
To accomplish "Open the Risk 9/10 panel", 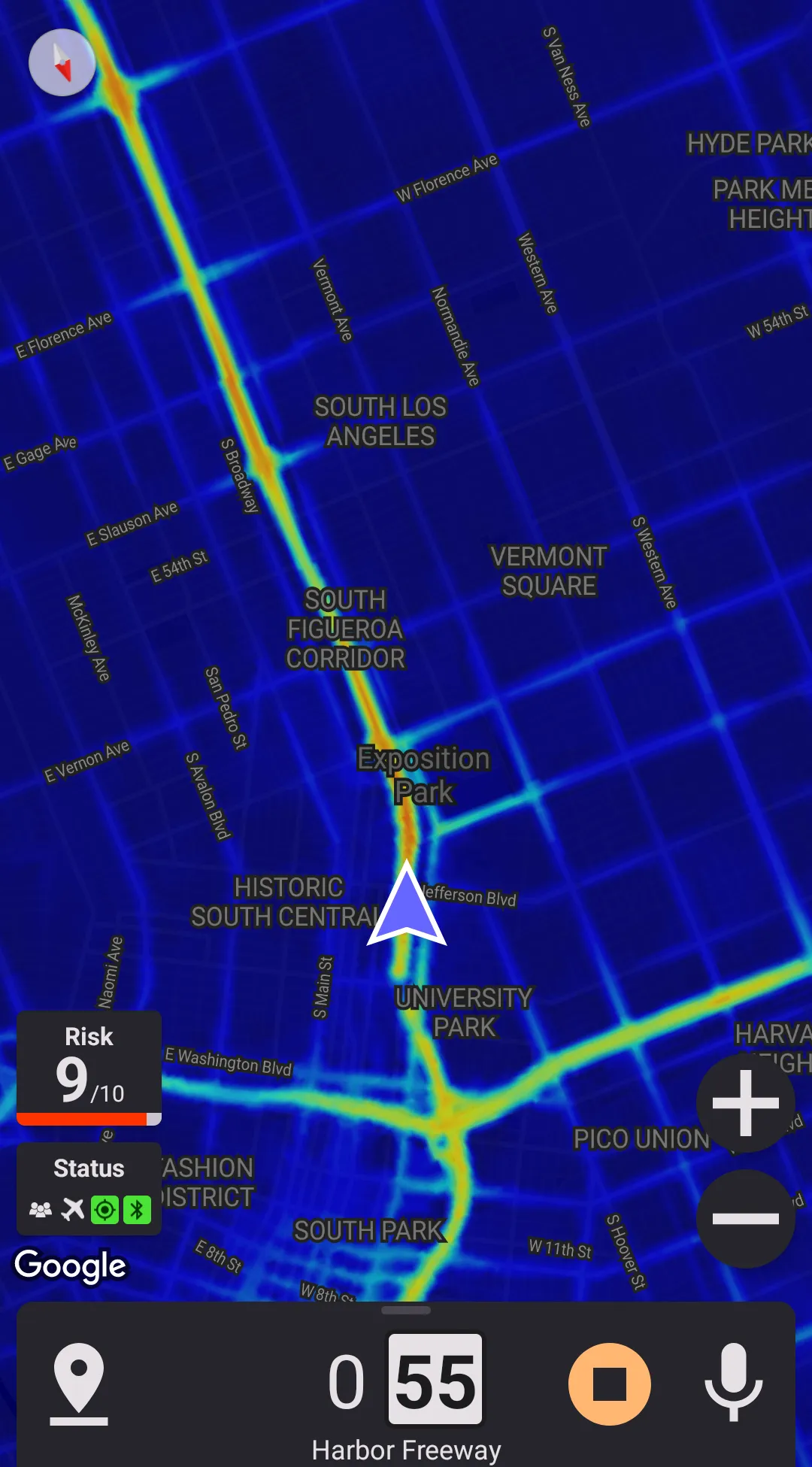I will tap(89, 1068).
